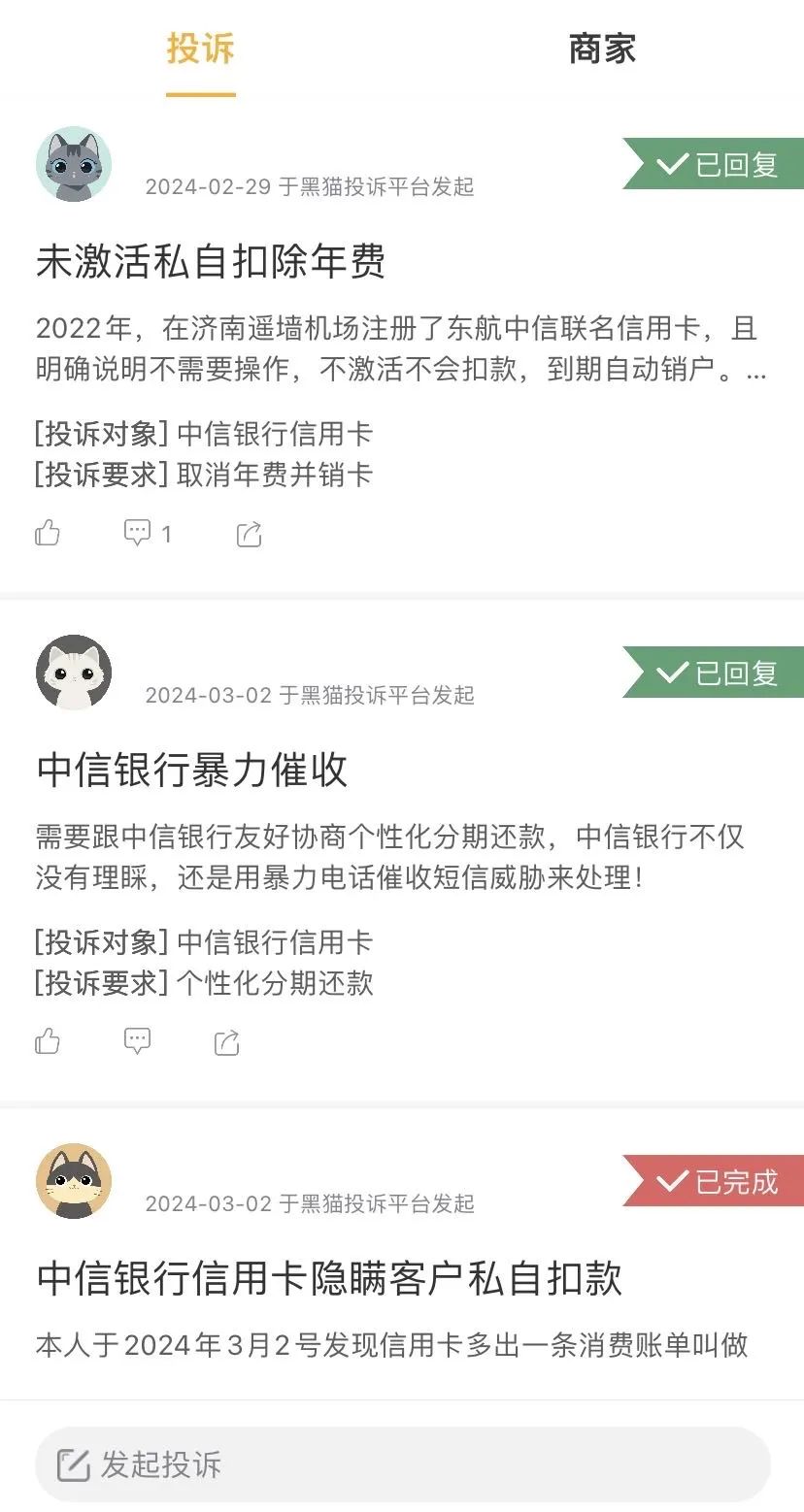Viewport: 804px width, 1512px height.
Task: Open complaint 未激活私自扣除年费
Action: click(x=211, y=262)
